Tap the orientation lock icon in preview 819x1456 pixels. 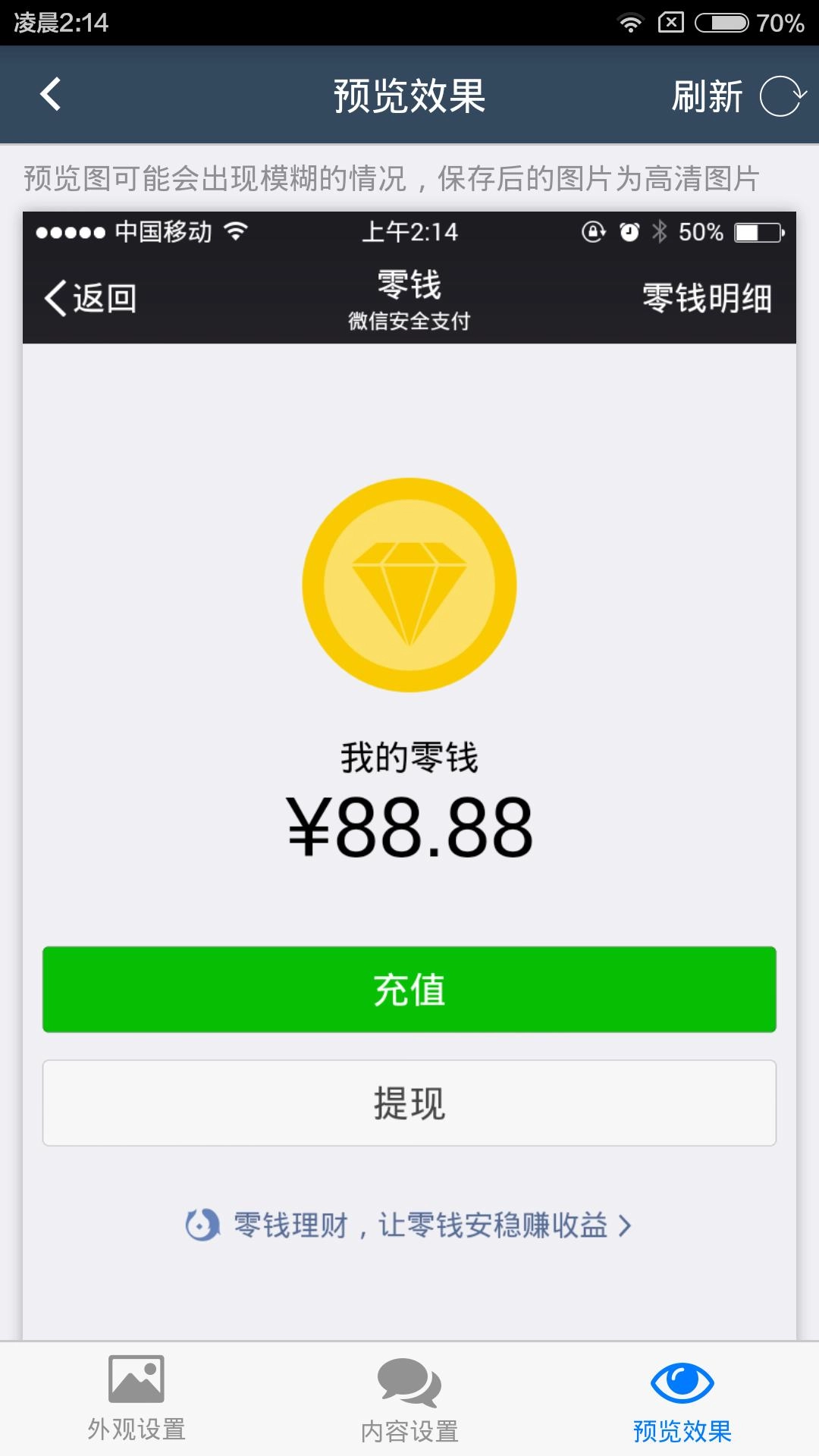[x=592, y=234]
